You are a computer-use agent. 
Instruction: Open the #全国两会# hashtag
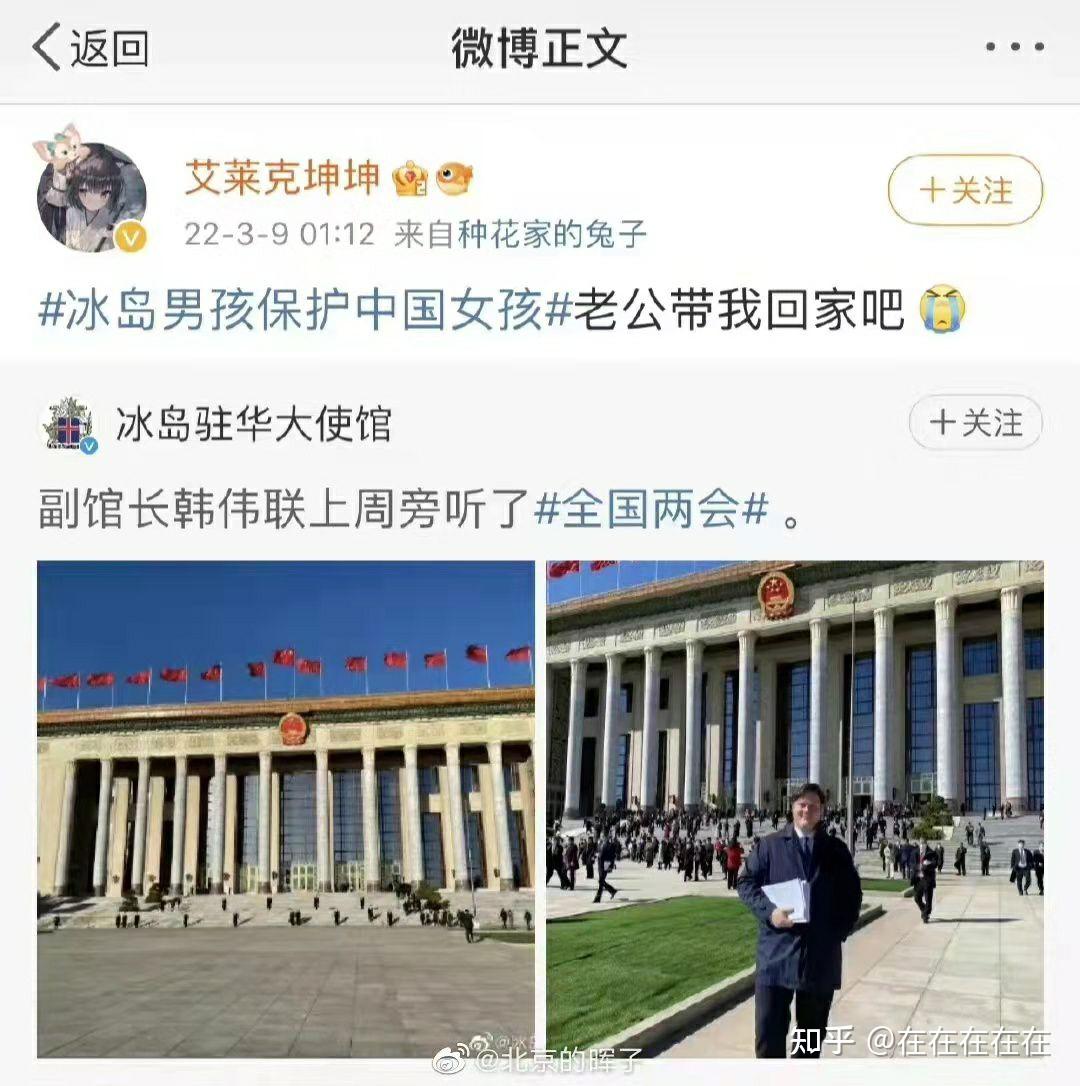pyautogui.click(x=651, y=510)
